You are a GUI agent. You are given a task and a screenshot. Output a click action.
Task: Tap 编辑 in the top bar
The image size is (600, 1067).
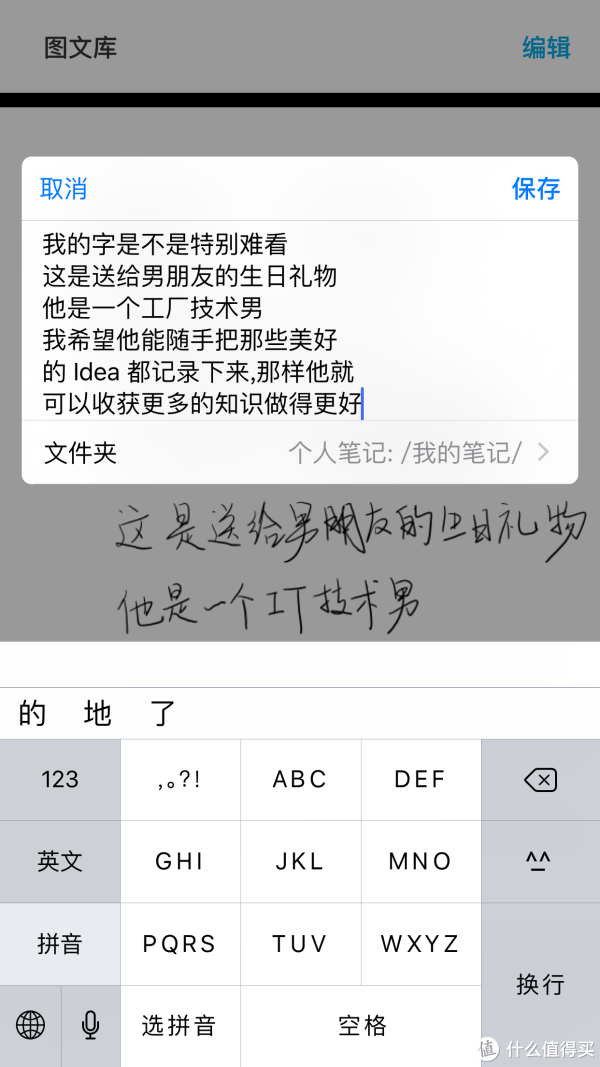tap(546, 48)
